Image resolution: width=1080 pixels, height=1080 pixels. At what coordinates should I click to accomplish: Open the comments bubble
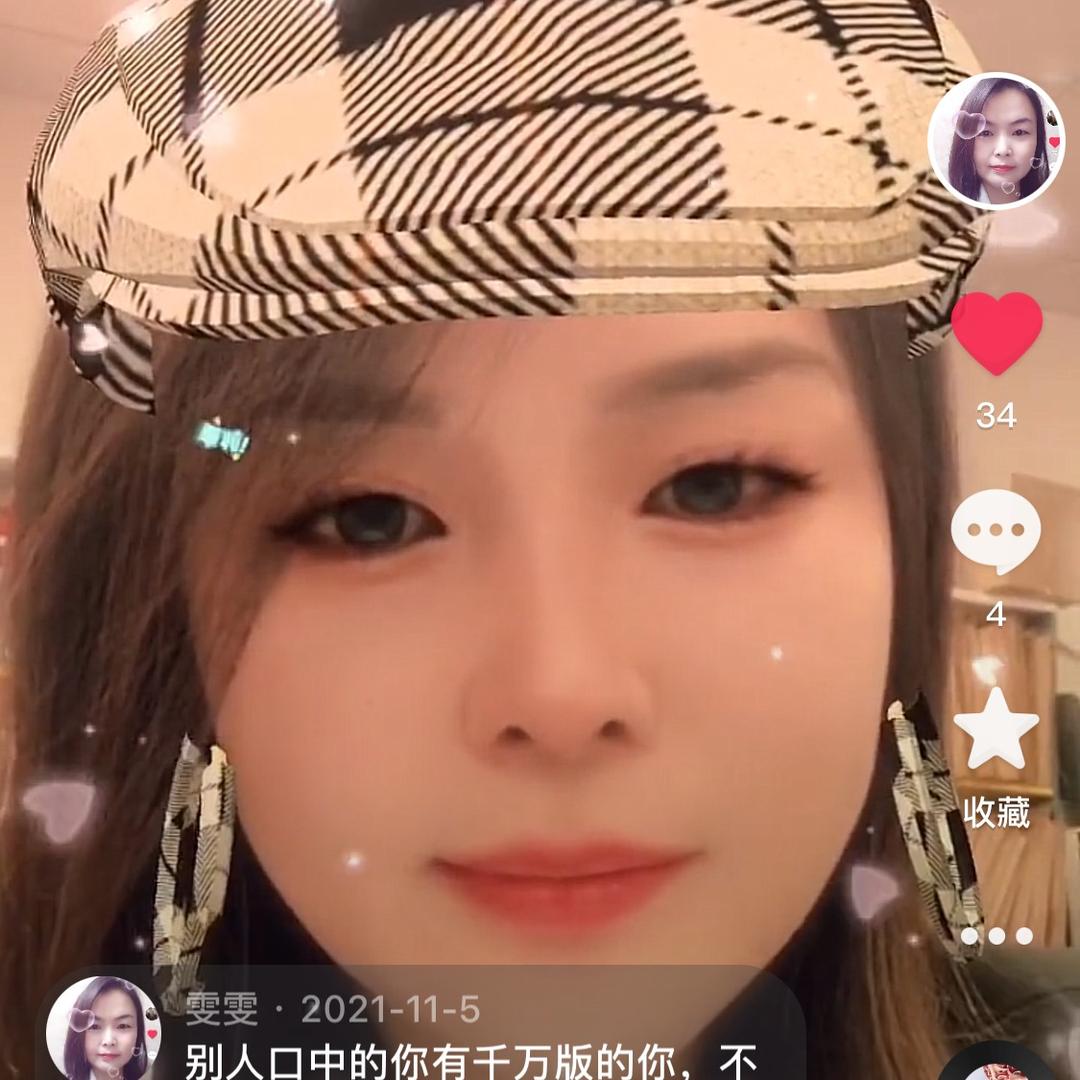(996, 531)
